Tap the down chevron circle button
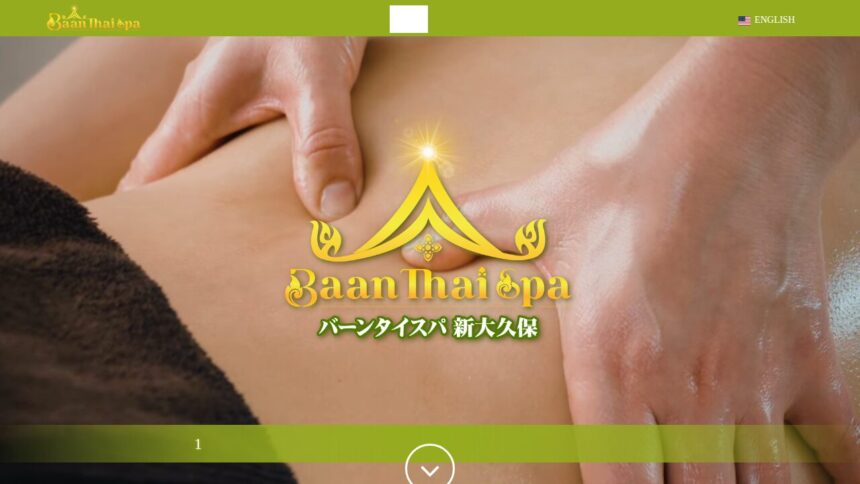Viewport: 860px width, 484px height. point(430,468)
